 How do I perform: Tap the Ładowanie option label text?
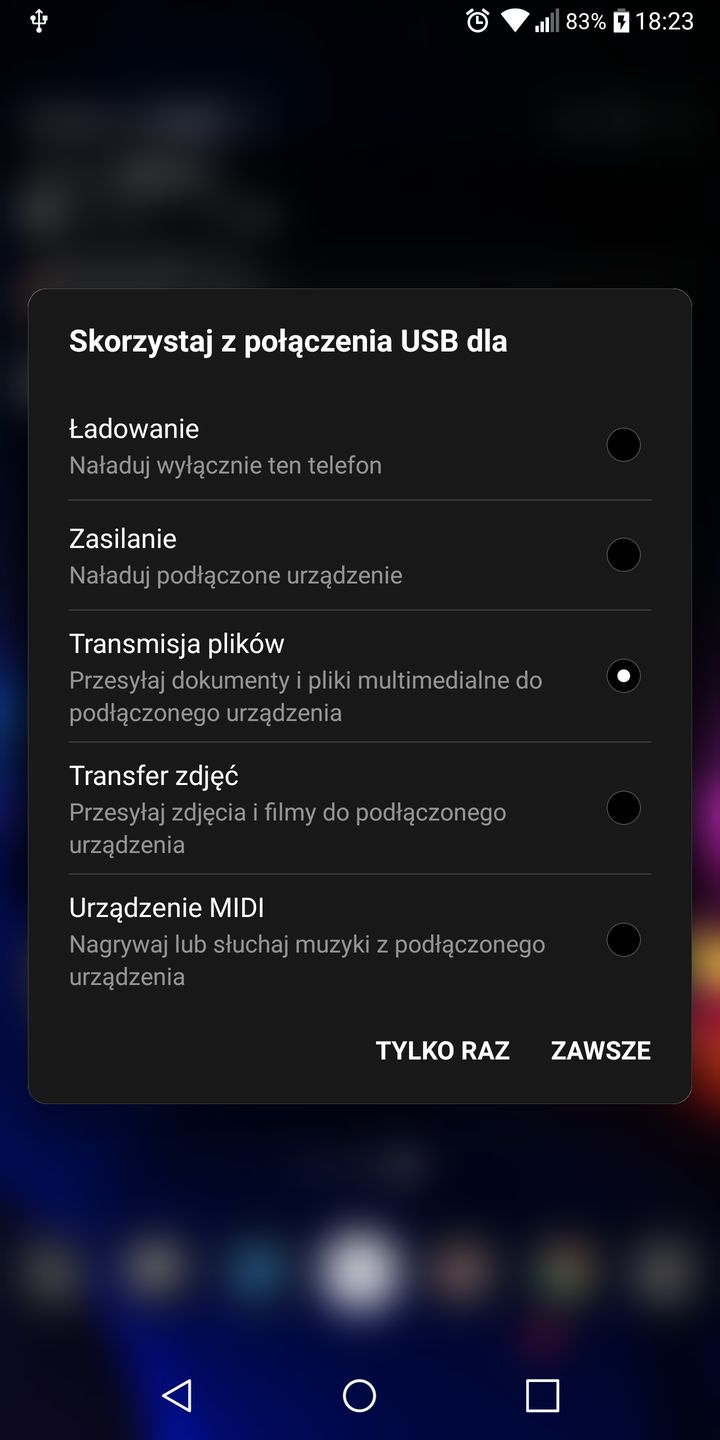133,428
